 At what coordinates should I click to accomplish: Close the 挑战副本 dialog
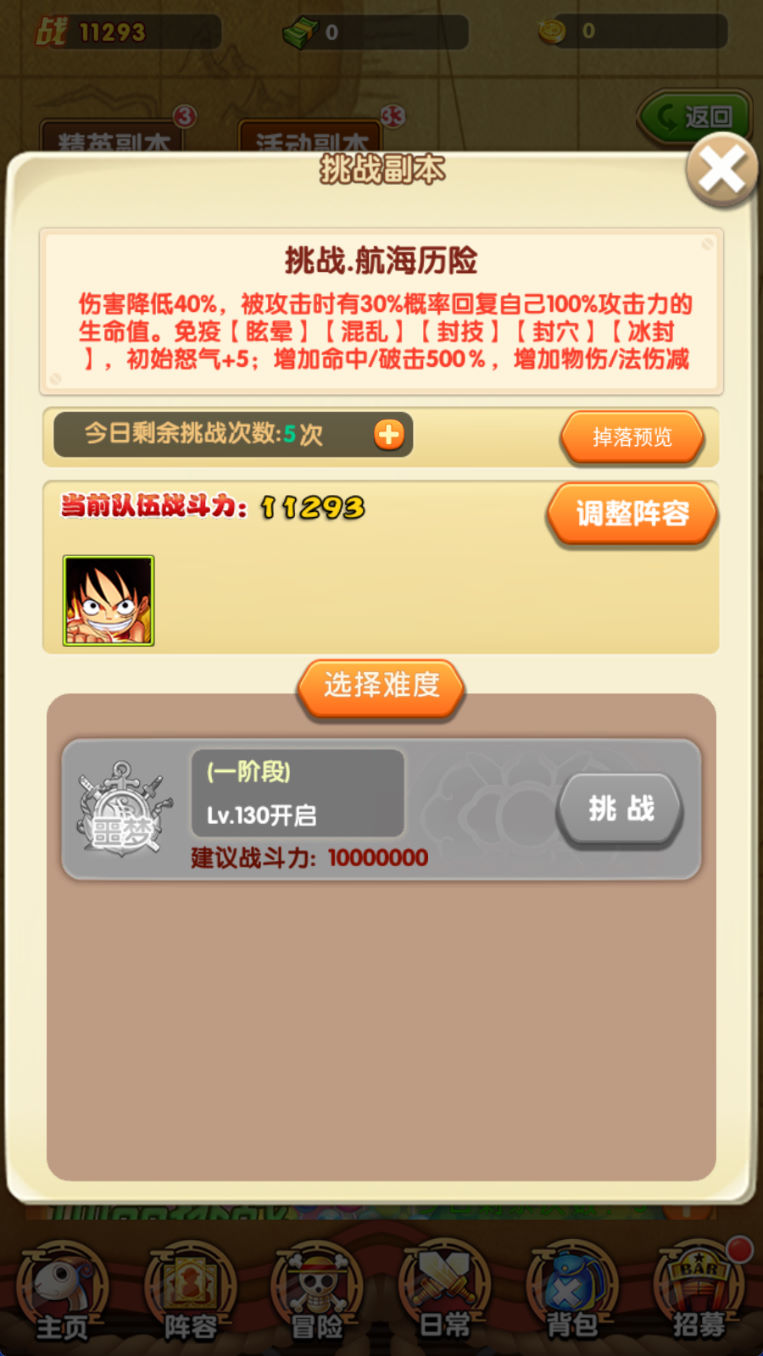pos(721,171)
